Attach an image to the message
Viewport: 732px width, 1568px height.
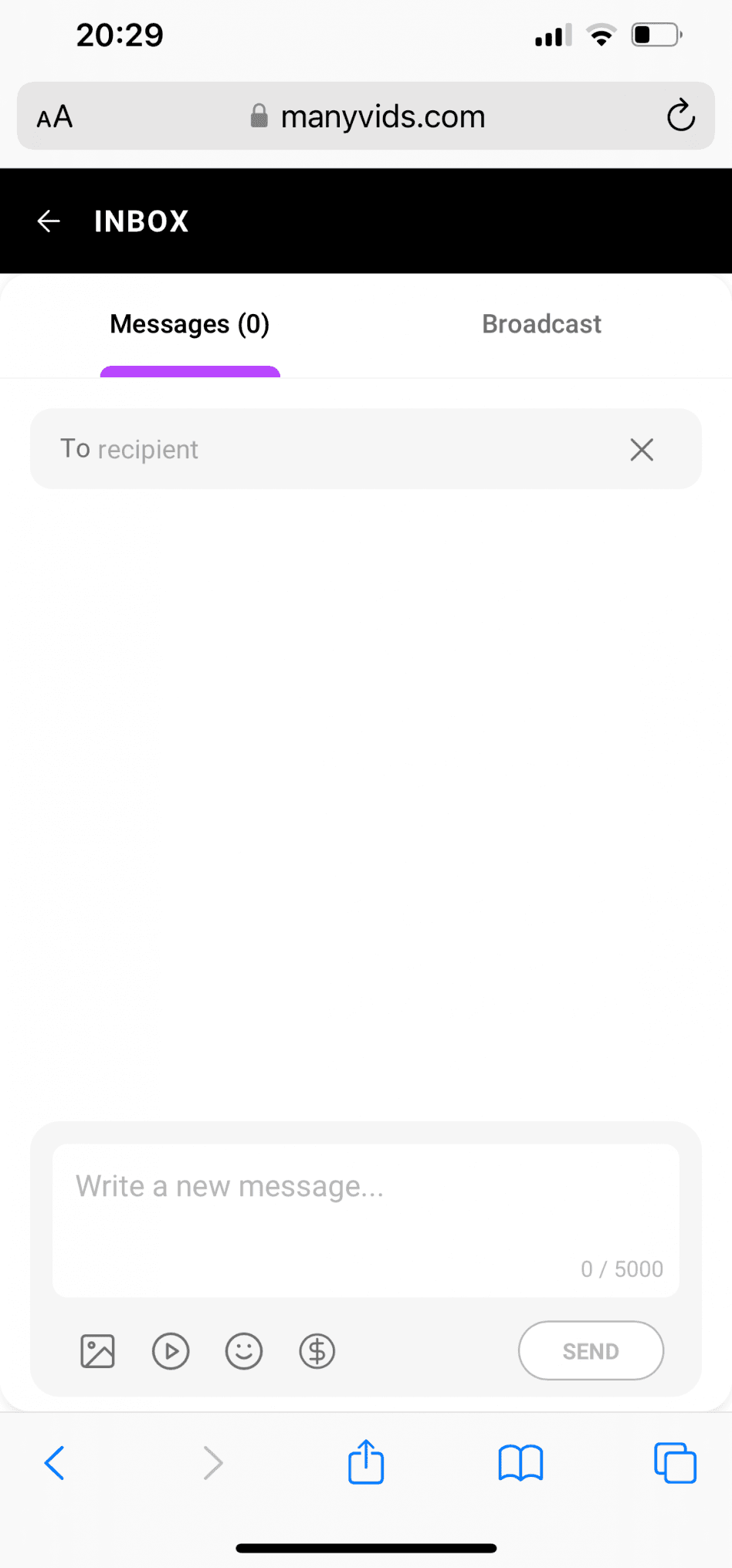pos(97,1351)
